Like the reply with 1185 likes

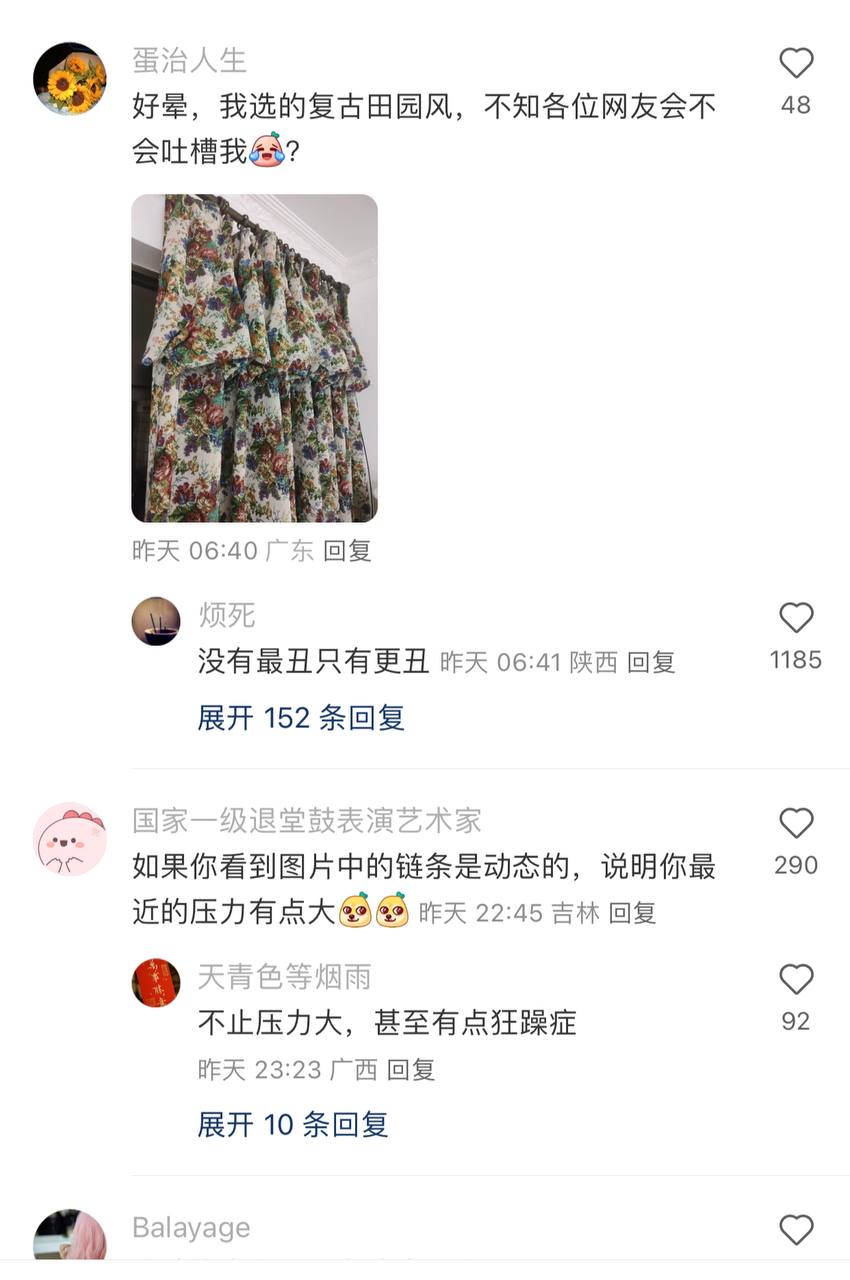pyautogui.click(x=795, y=617)
